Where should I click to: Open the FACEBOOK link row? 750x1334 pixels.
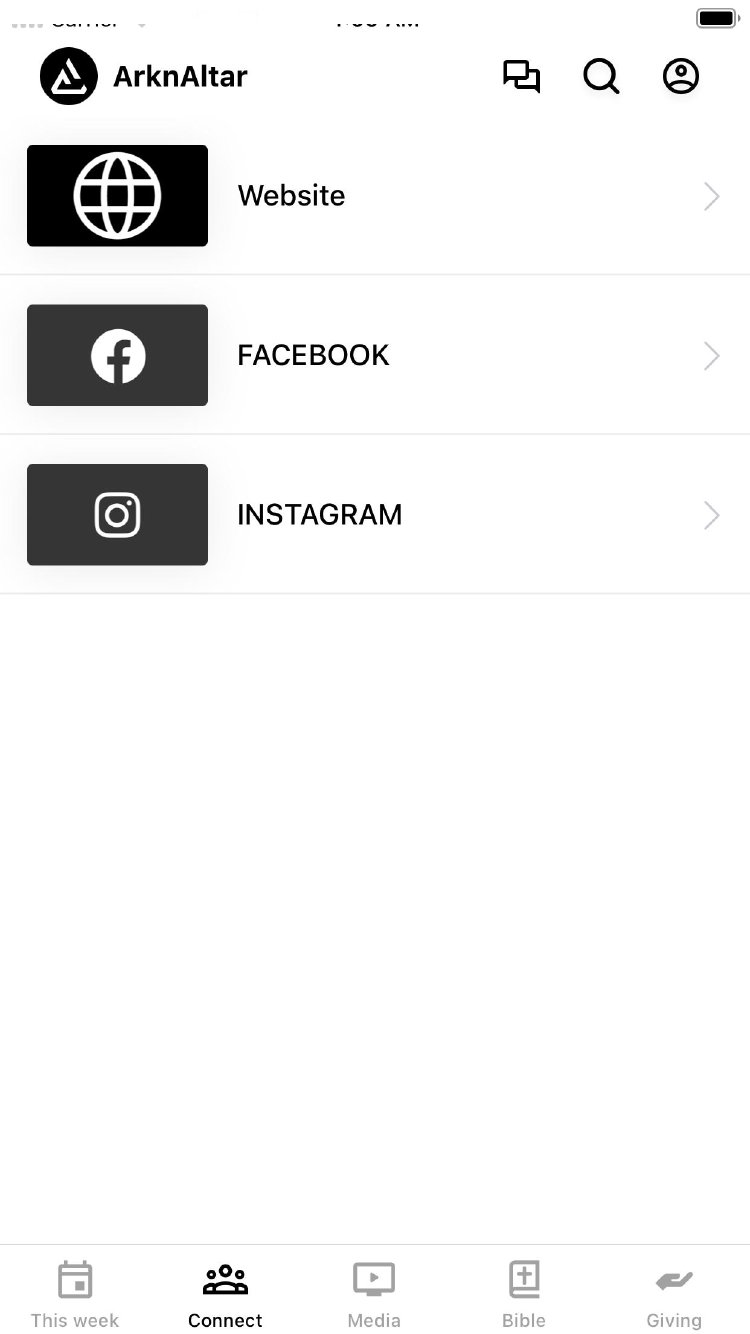coord(375,356)
